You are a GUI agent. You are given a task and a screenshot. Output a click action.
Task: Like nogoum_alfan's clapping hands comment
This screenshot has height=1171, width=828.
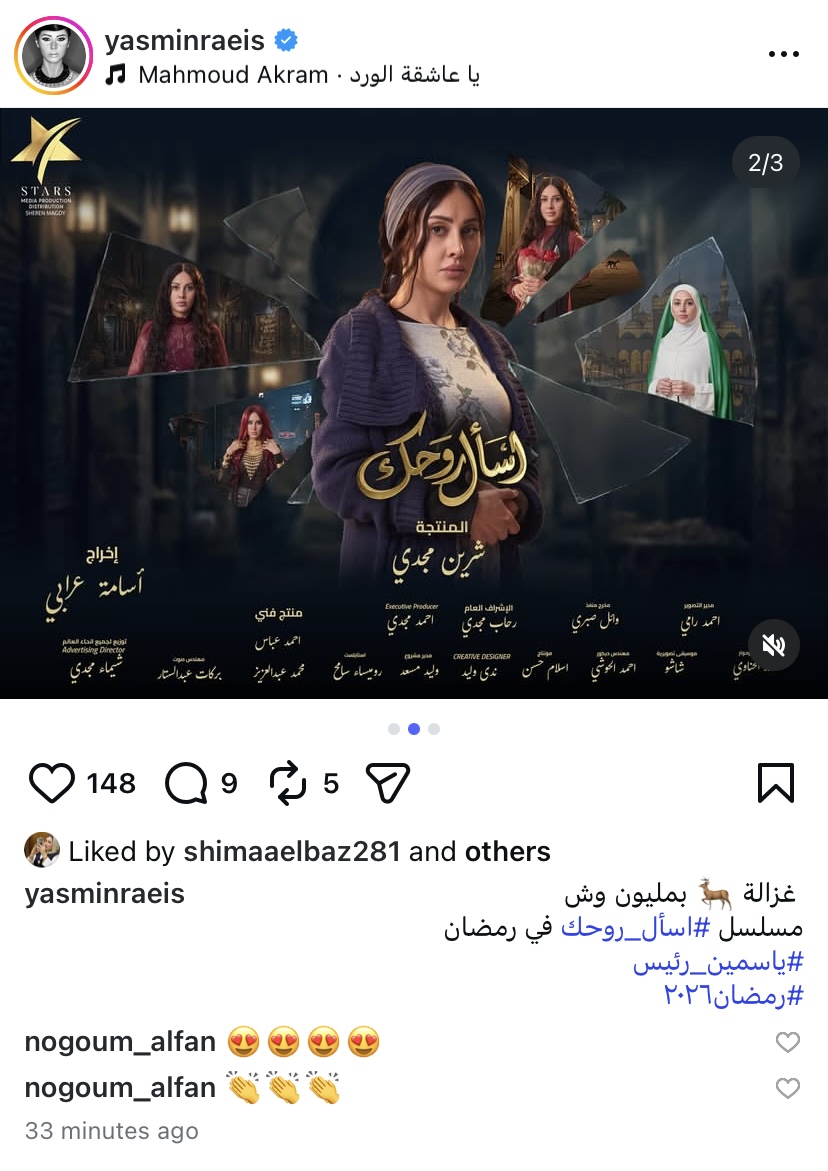click(788, 1088)
